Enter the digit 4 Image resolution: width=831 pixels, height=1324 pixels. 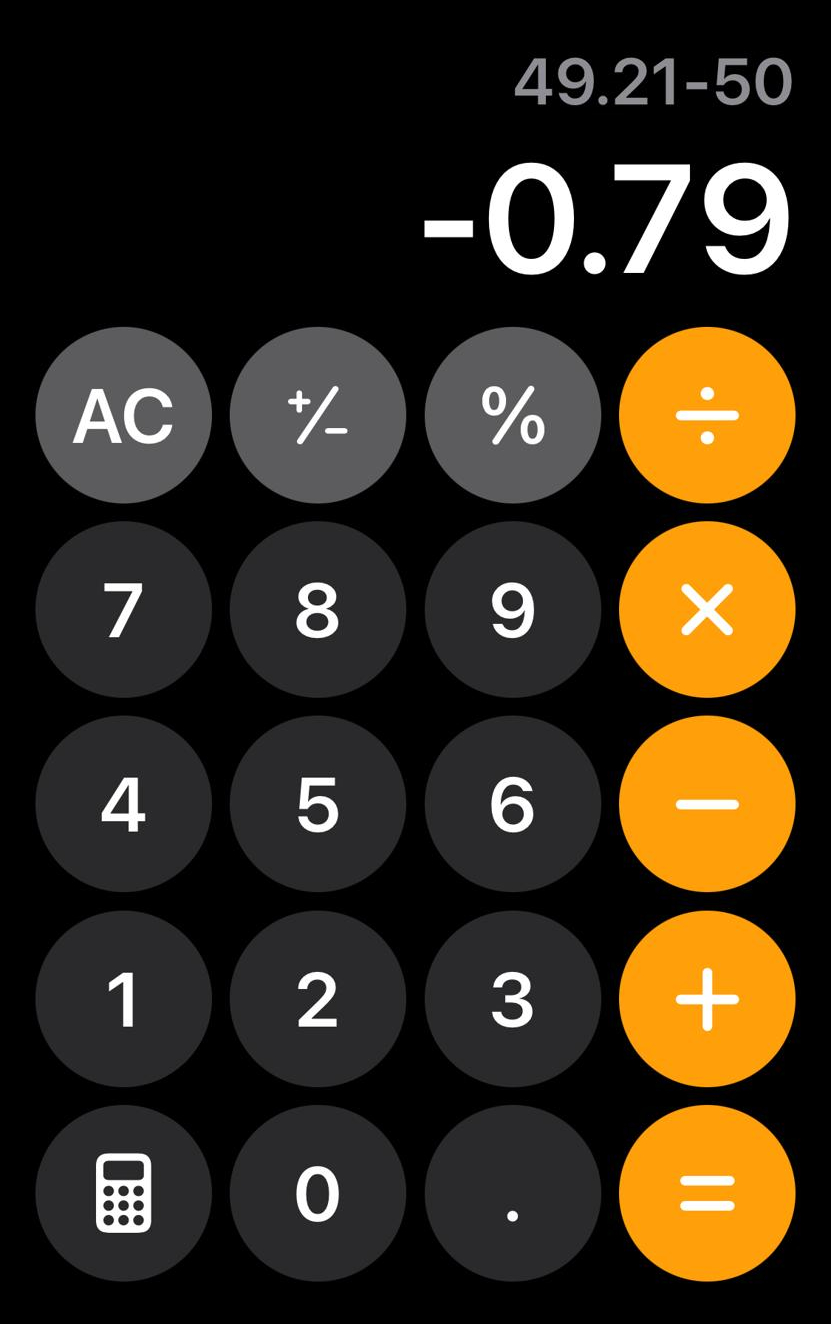pos(123,804)
